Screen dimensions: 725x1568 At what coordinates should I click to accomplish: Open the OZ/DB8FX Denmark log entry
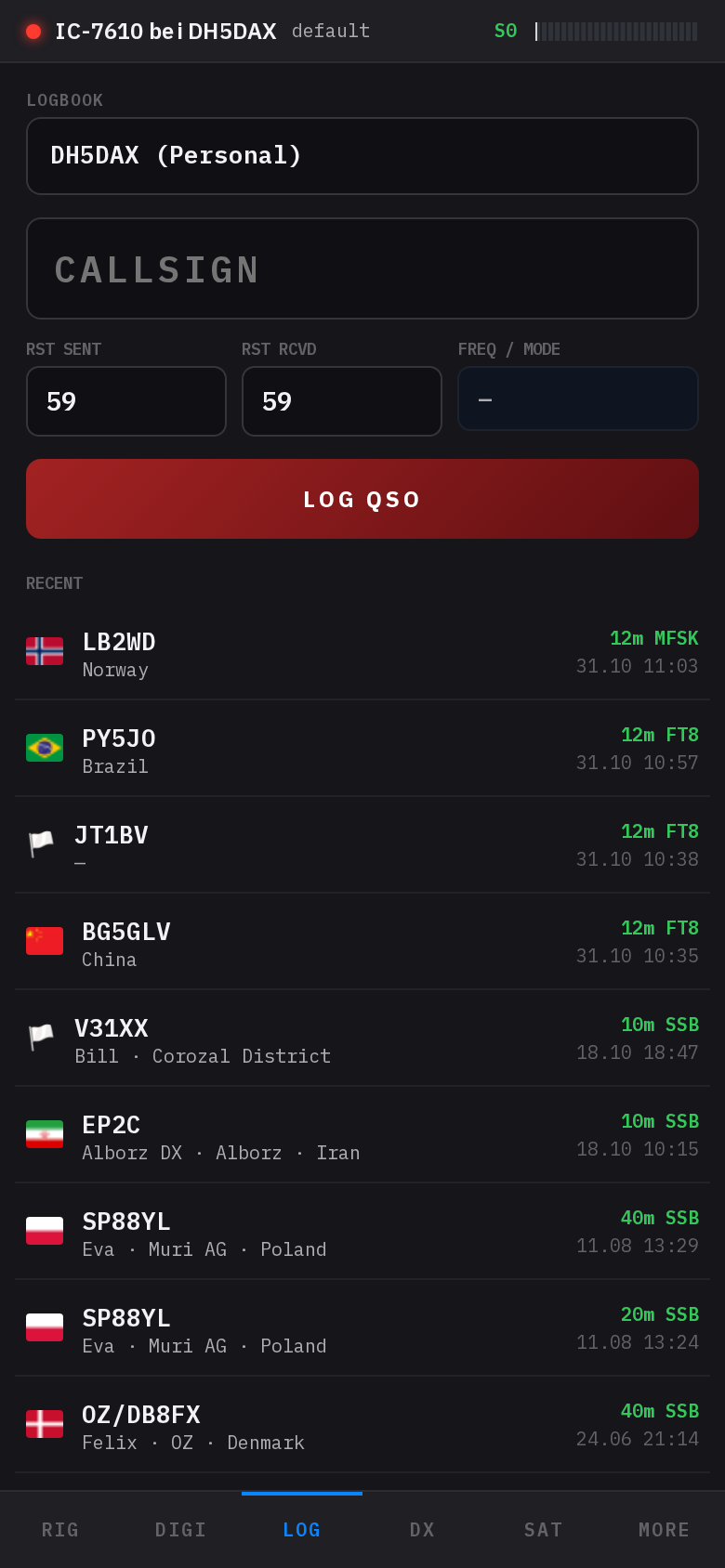(362, 1425)
